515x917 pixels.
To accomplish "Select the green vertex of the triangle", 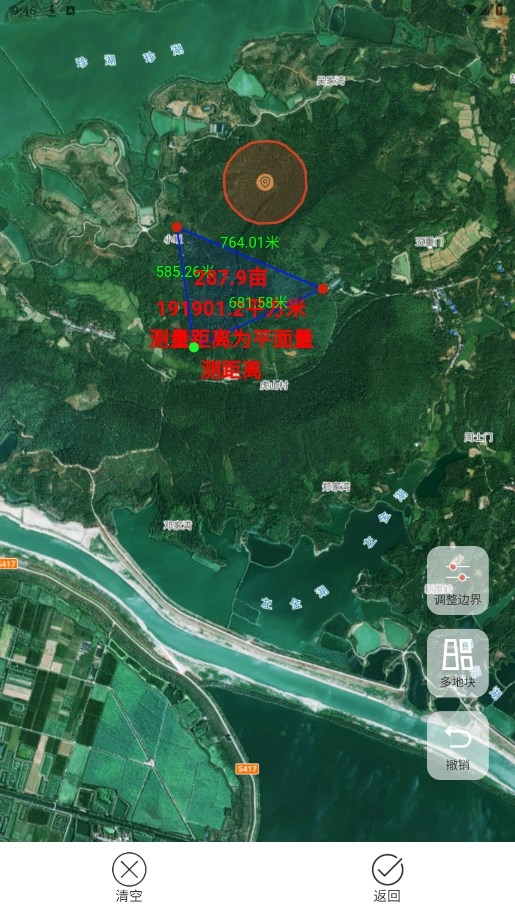I will click(x=194, y=347).
